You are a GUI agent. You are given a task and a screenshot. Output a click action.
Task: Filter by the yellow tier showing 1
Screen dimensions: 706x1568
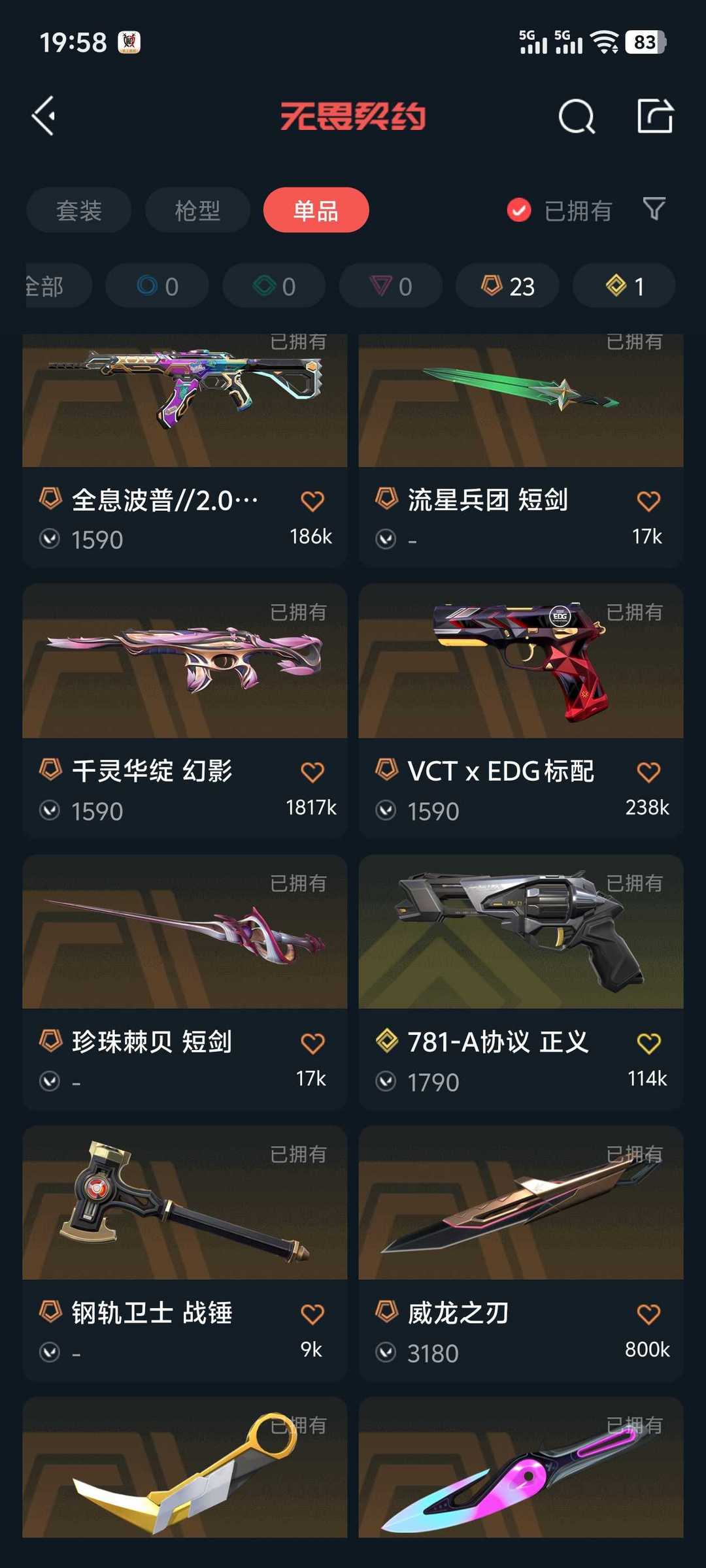click(624, 286)
